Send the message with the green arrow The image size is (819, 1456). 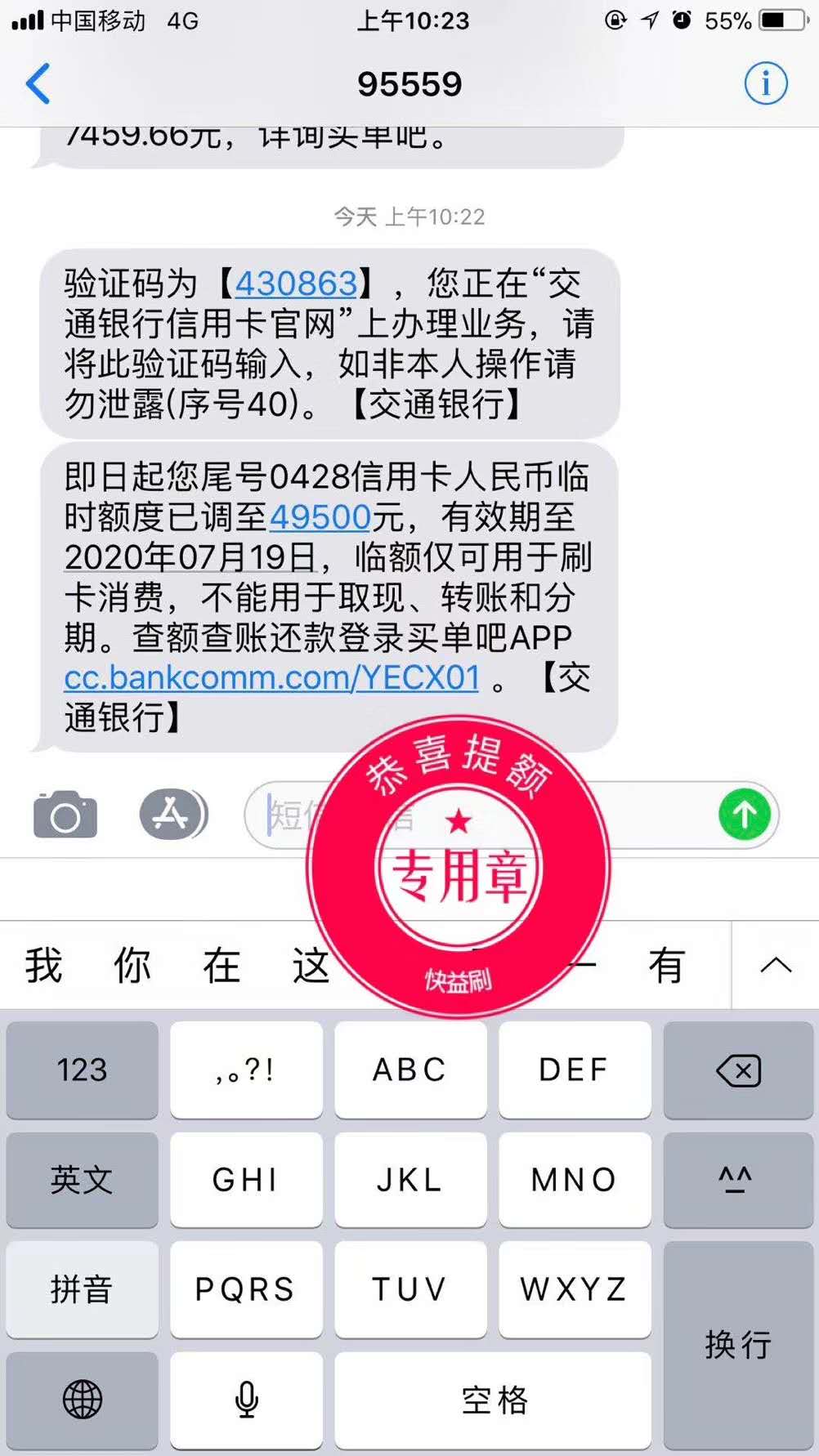point(744,815)
